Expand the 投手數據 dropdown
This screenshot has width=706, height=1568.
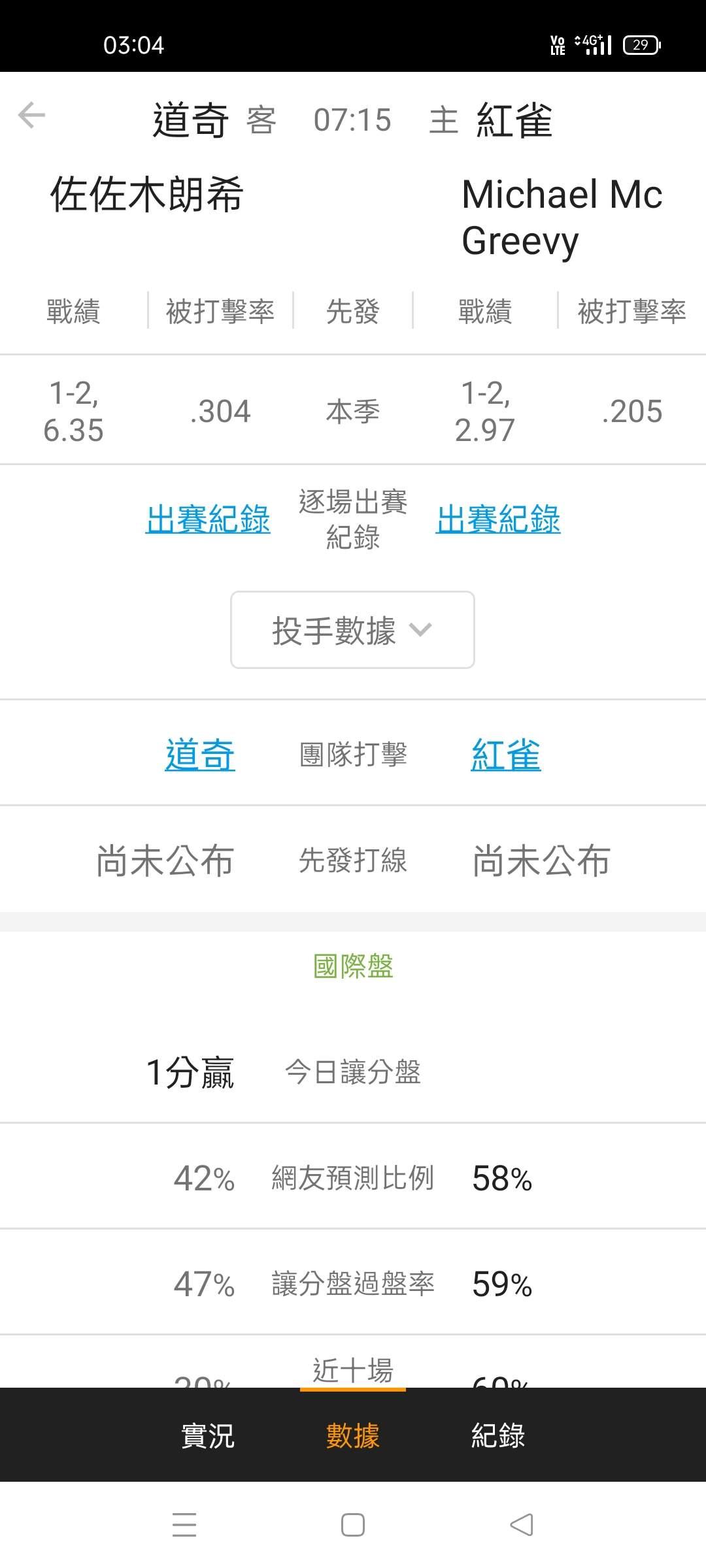click(352, 630)
